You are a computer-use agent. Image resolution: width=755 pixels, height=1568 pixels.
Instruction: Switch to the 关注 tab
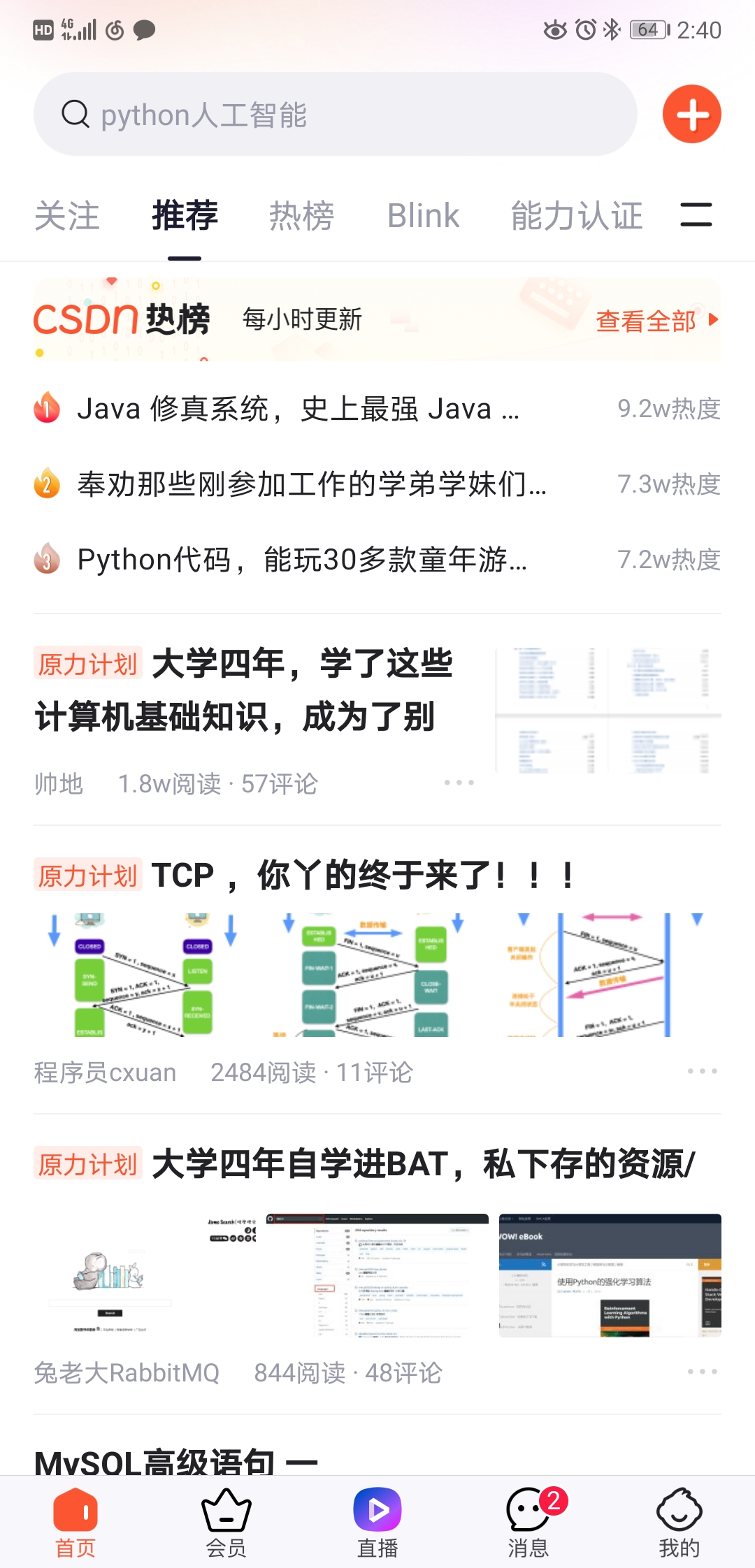[67, 215]
